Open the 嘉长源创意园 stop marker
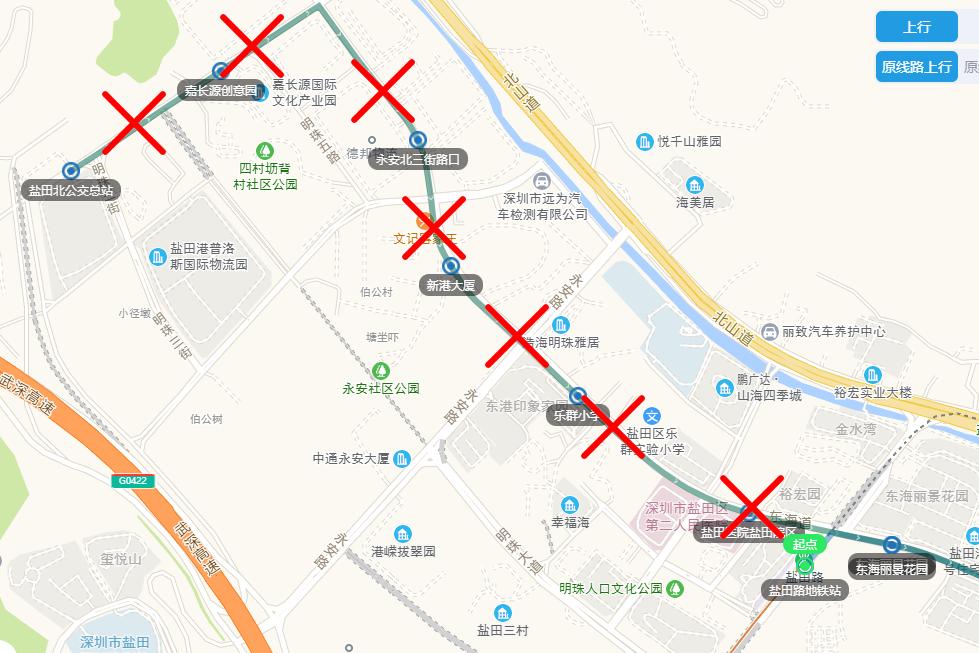 point(220,71)
